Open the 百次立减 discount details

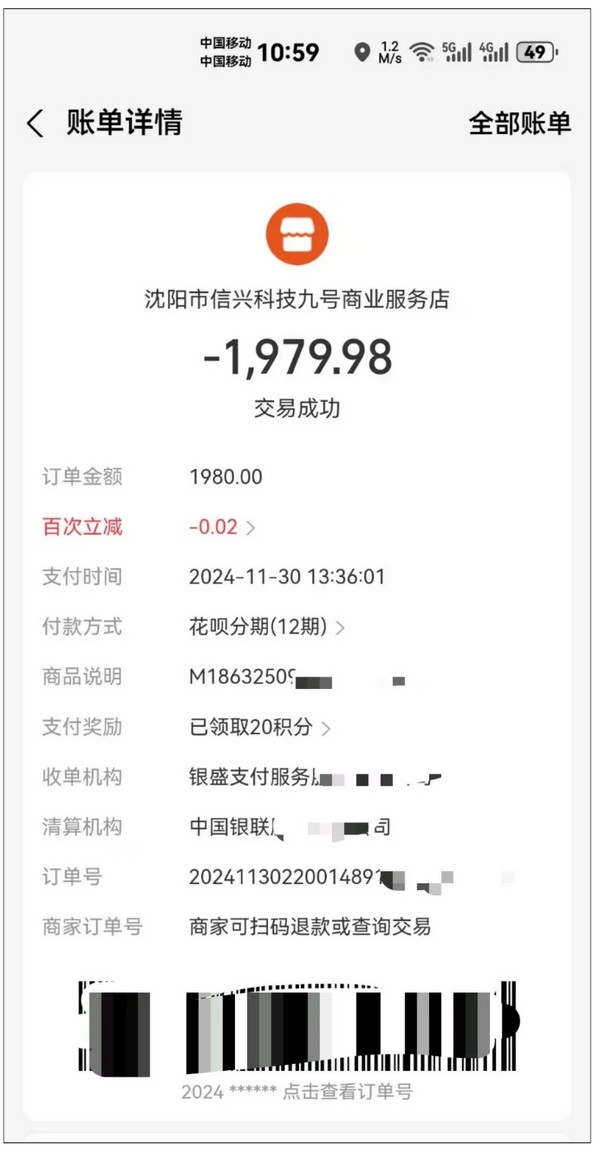pos(222,527)
